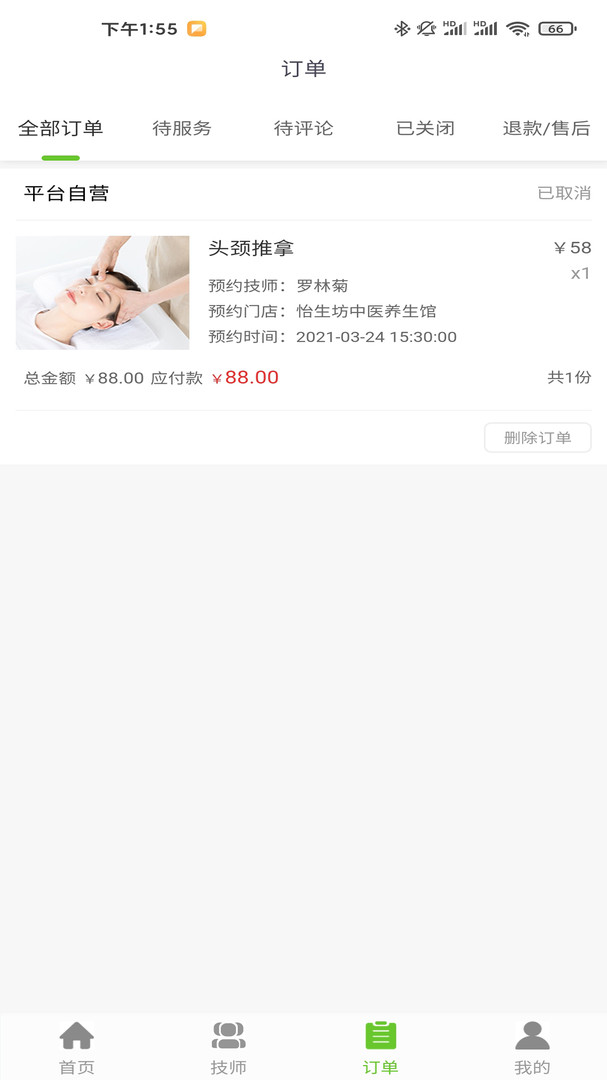The image size is (607, 1080).
Task: Open the 技师 tab
Action: point(228,1047)
